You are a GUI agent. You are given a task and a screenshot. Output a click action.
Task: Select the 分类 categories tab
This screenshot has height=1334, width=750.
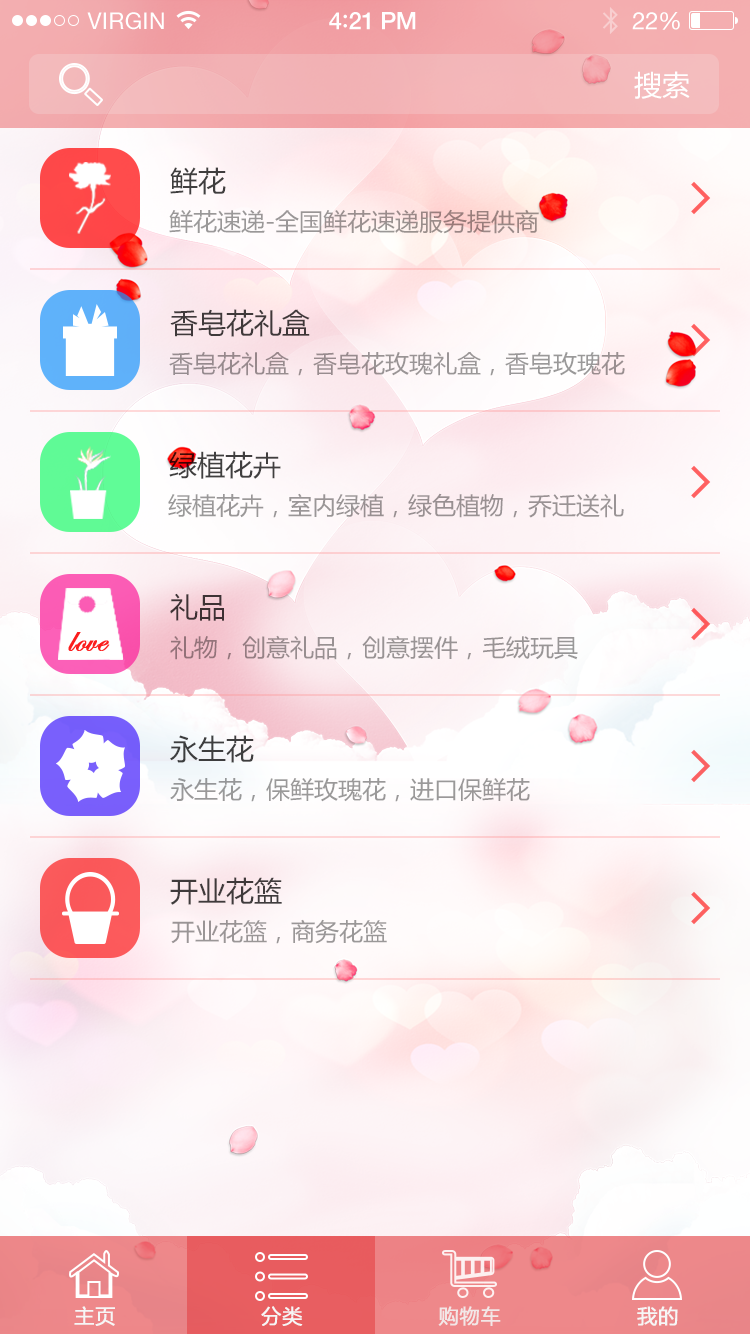pos(281,1285)
